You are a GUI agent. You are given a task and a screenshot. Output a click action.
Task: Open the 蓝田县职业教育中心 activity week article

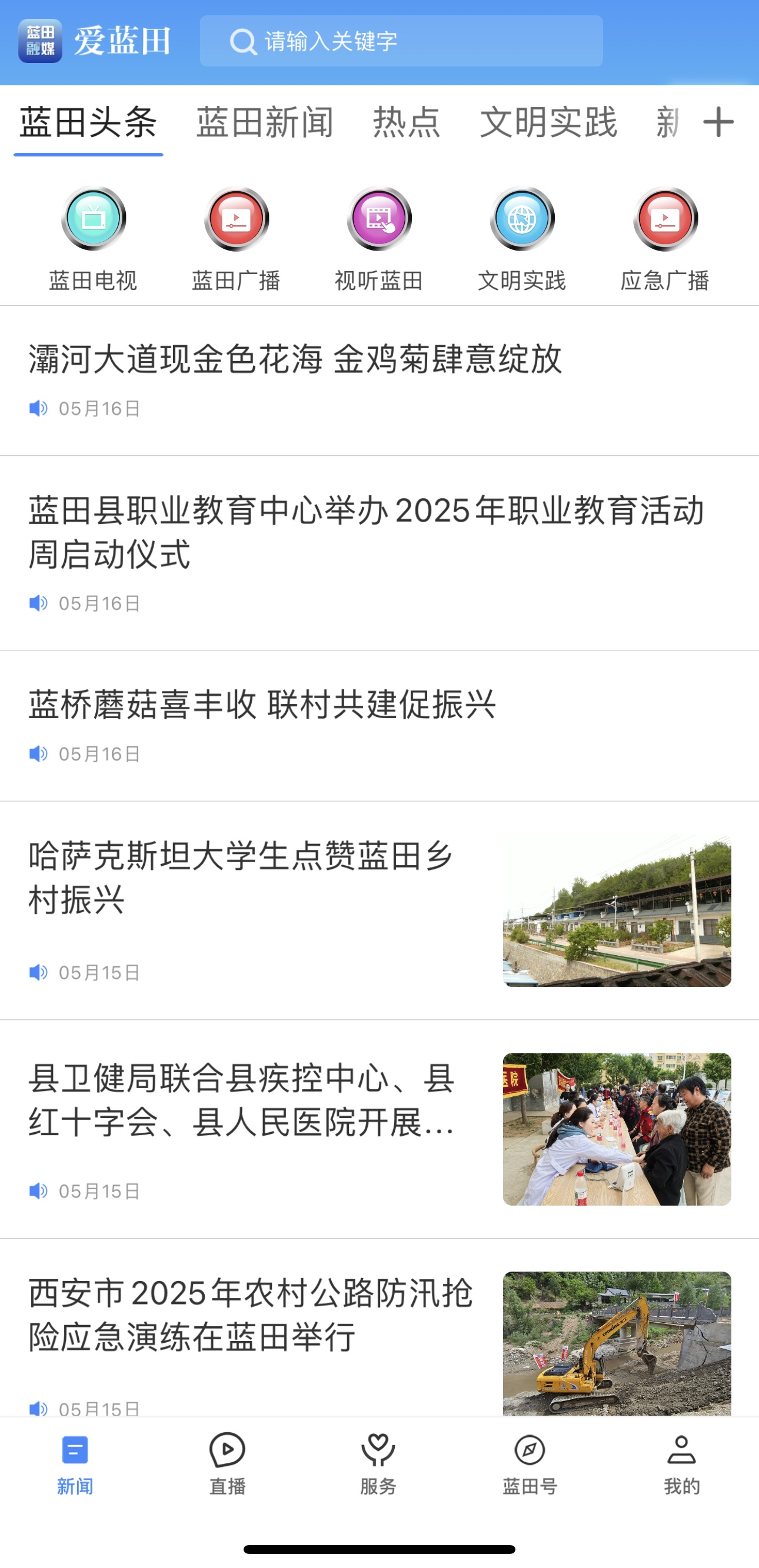[x=365, y=532]
